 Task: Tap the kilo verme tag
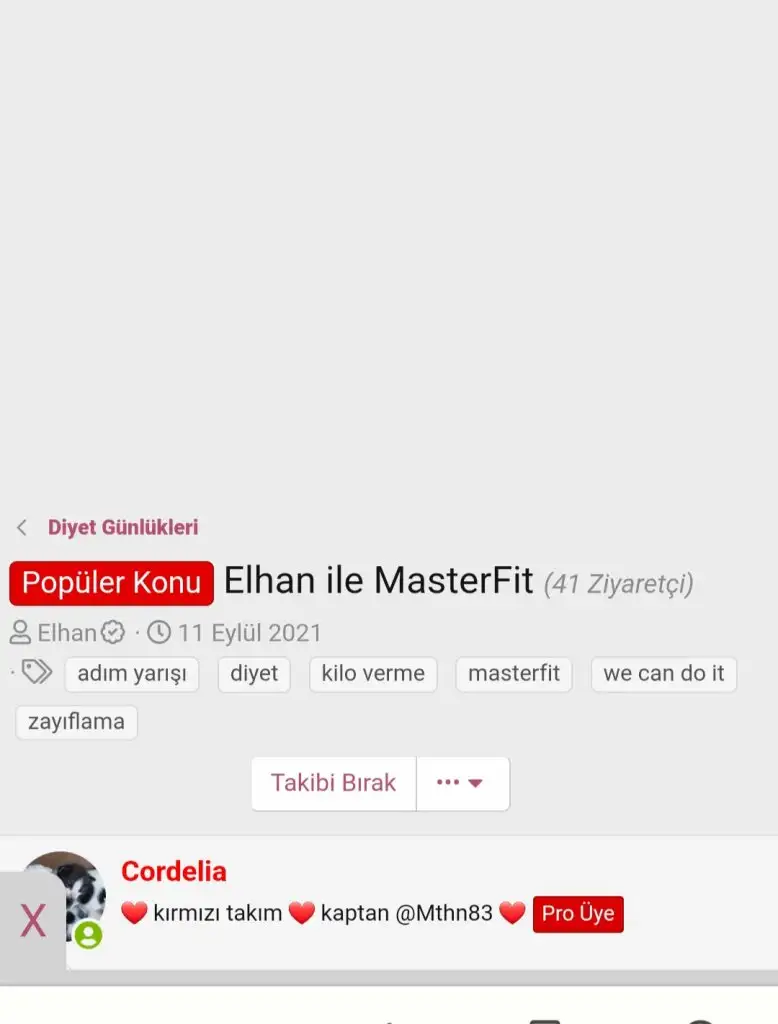373,674
